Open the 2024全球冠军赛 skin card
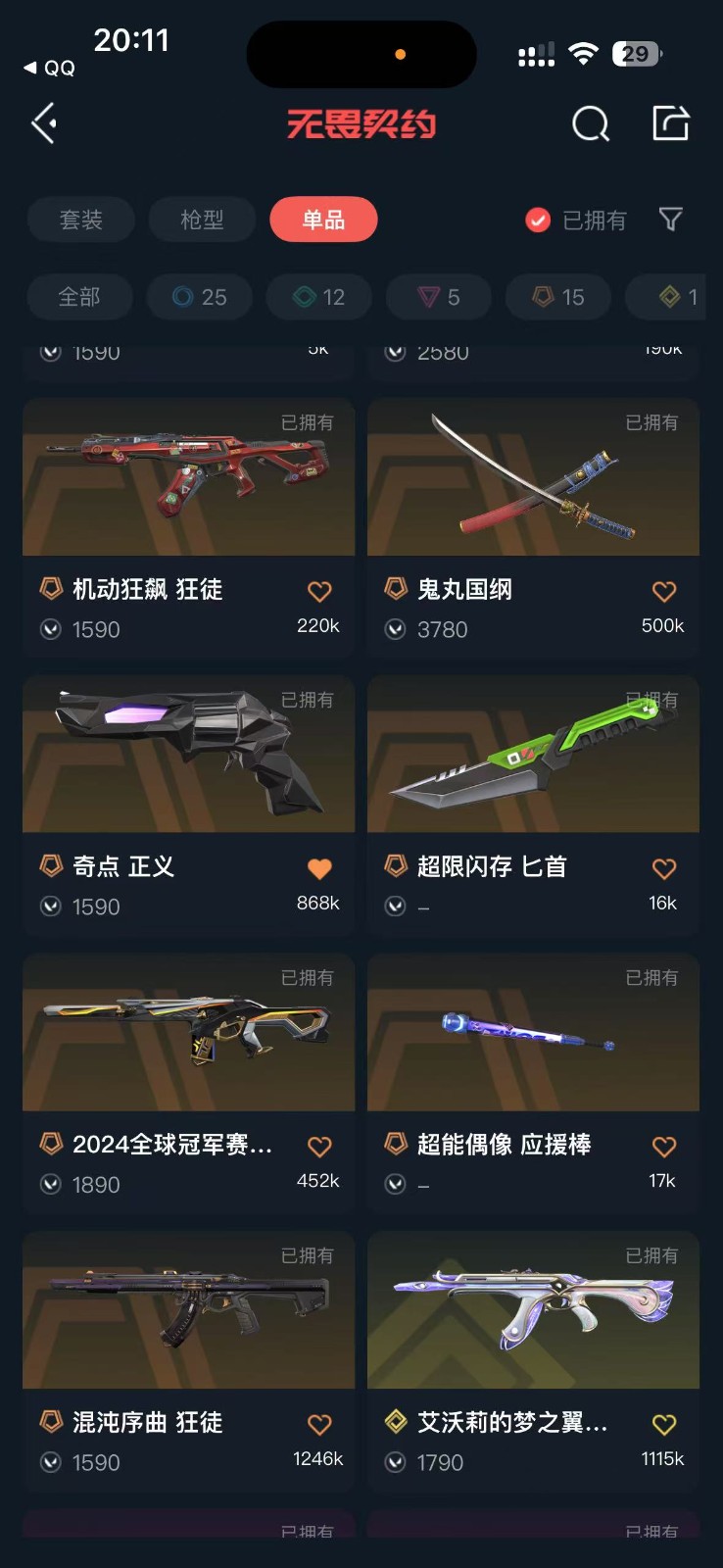Screen dimensions: 723x1568 188,1082
